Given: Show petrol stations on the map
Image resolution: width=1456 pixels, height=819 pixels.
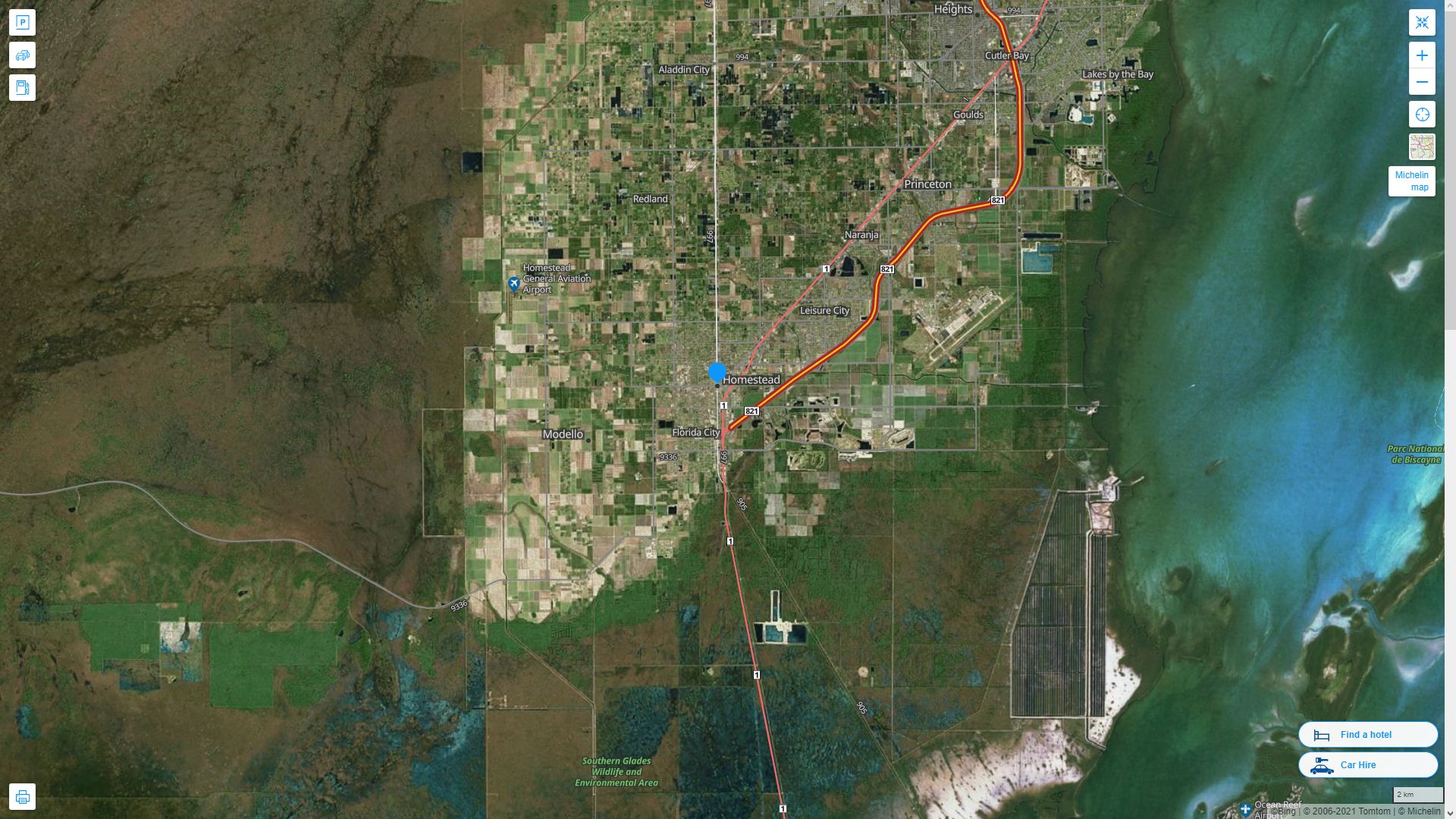Looking at the screenshot, I should (x=22, y=88).
